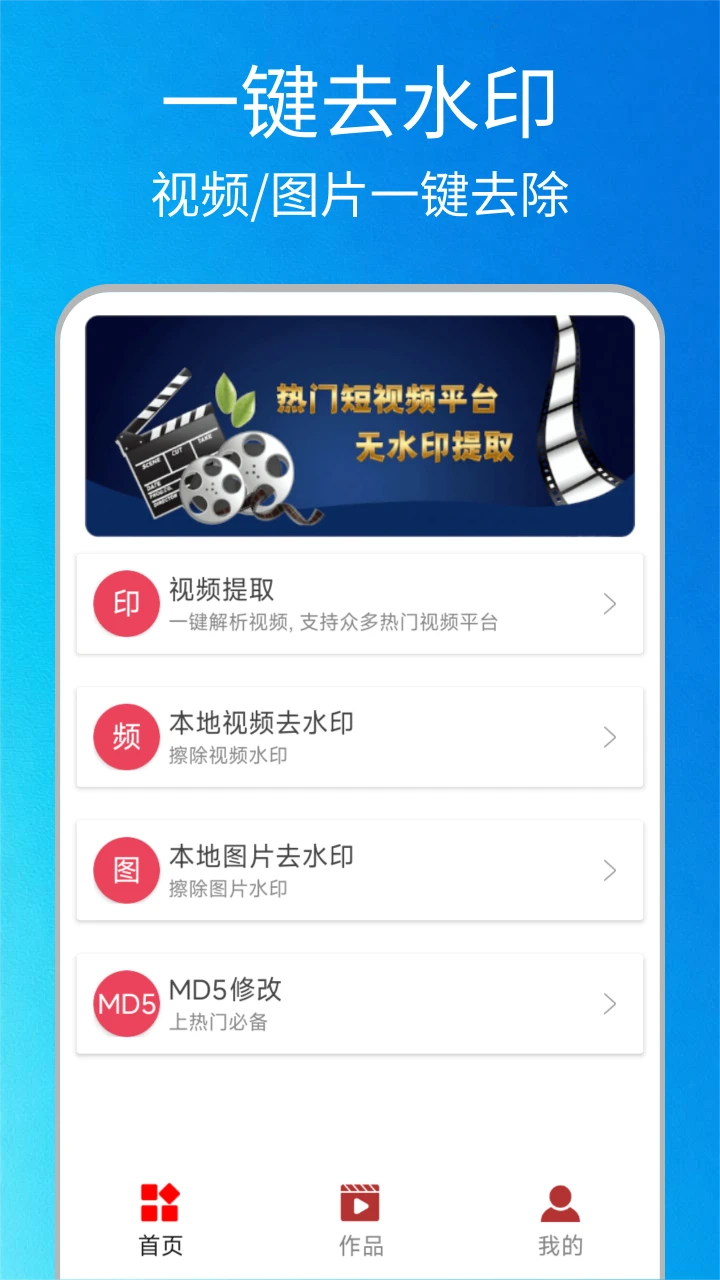Open 视频提取 feature entry
The height and width of the screenshot is (1280, 720).
point(360,603)
